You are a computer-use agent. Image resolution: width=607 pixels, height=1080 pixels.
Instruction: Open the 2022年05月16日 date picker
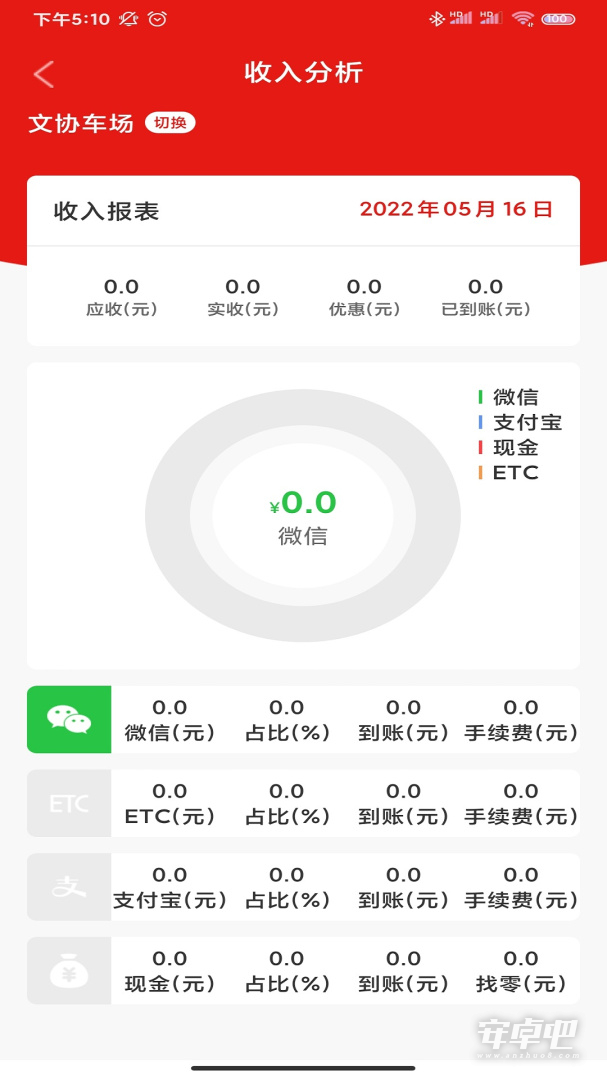click(x=456, y=209)
